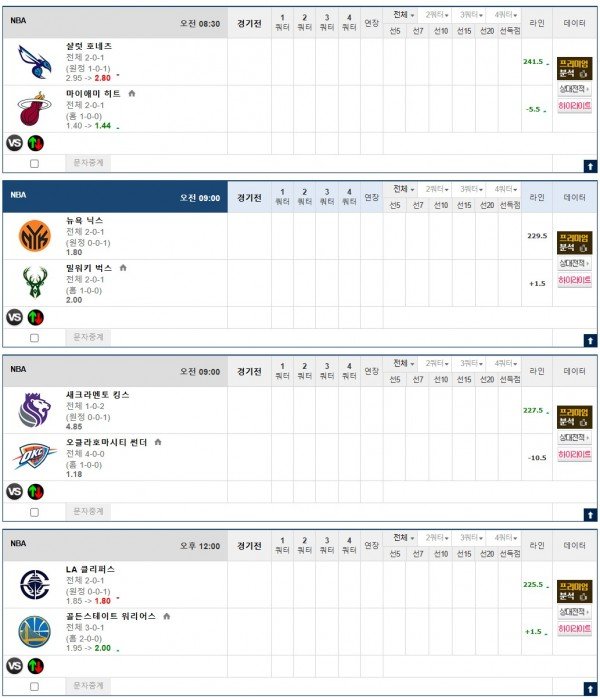This screenshot has width=600, height=699.
Task: Open 문자중계 for Hornets vs Heat
Action: 89,162
